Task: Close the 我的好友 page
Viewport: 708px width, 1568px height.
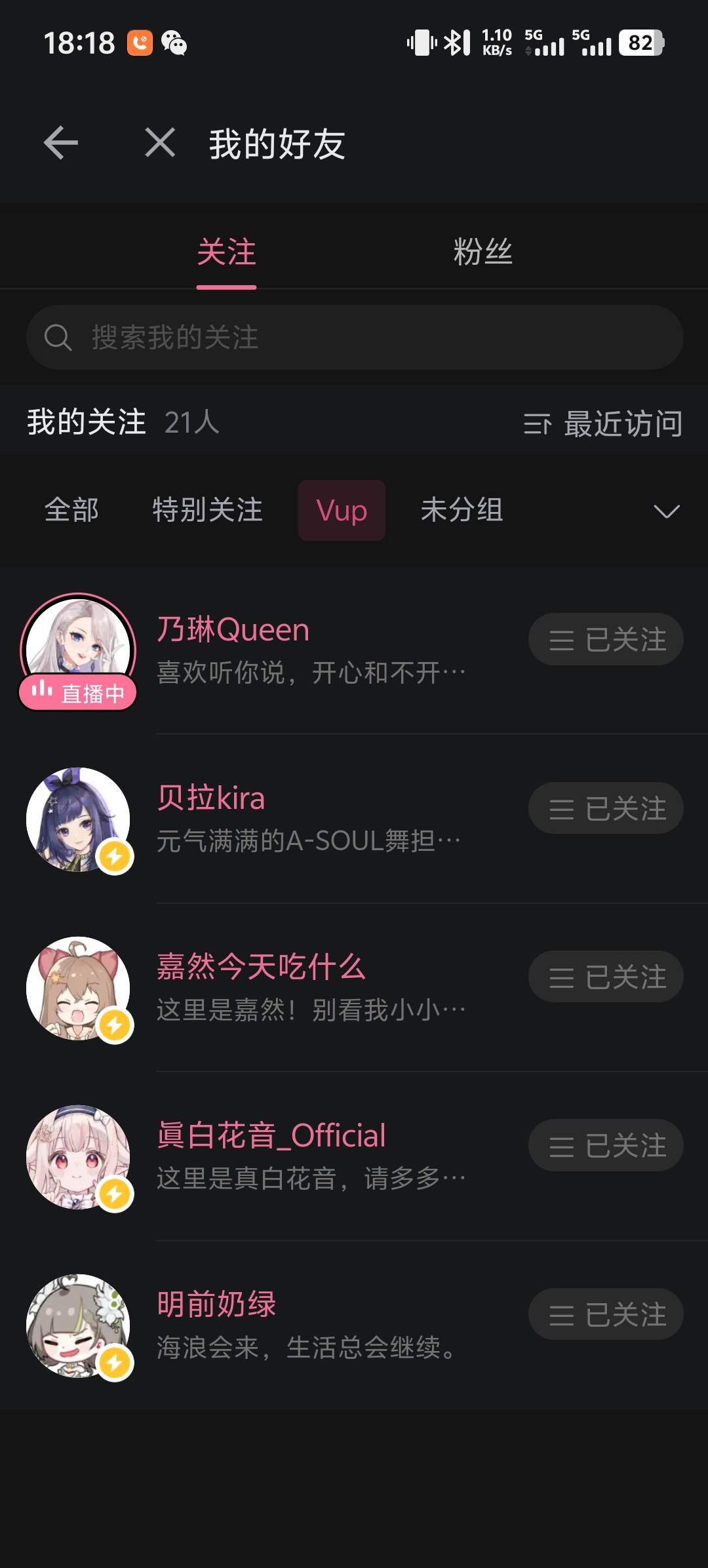Action: click(x=160, y=143)
